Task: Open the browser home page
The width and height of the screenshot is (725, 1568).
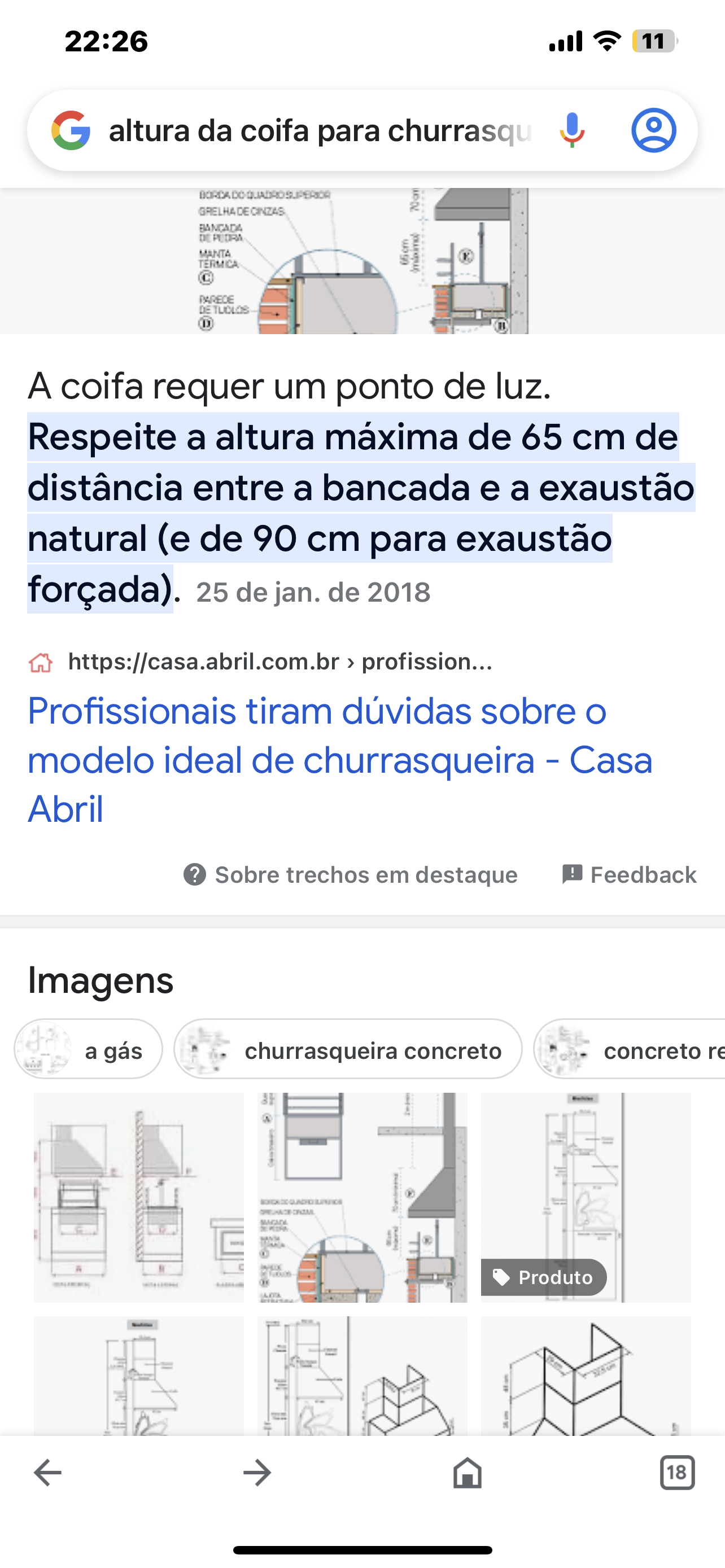Action: (x=468, y=1473)
